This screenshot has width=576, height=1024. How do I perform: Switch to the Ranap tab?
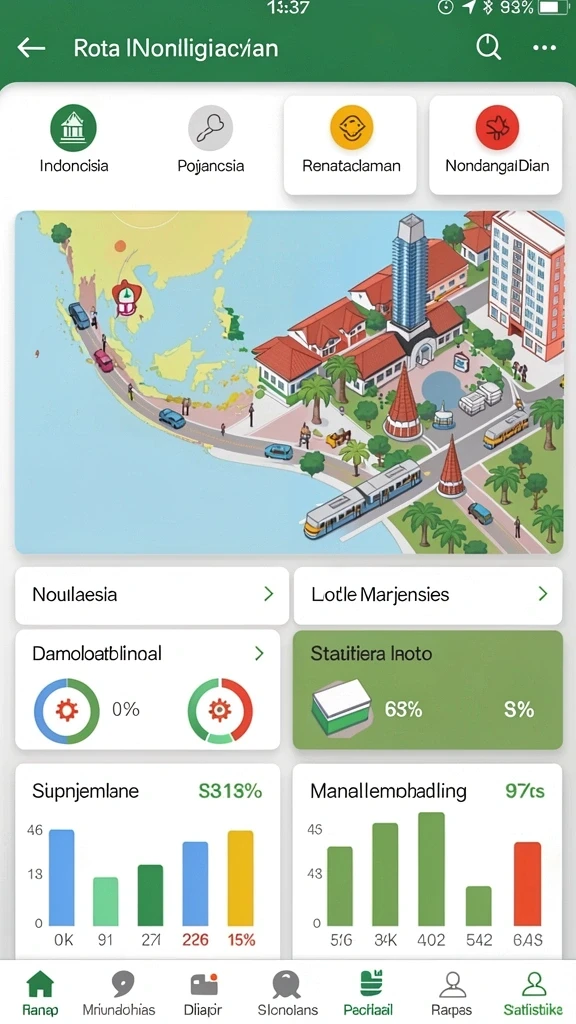(x=40, y=993)
